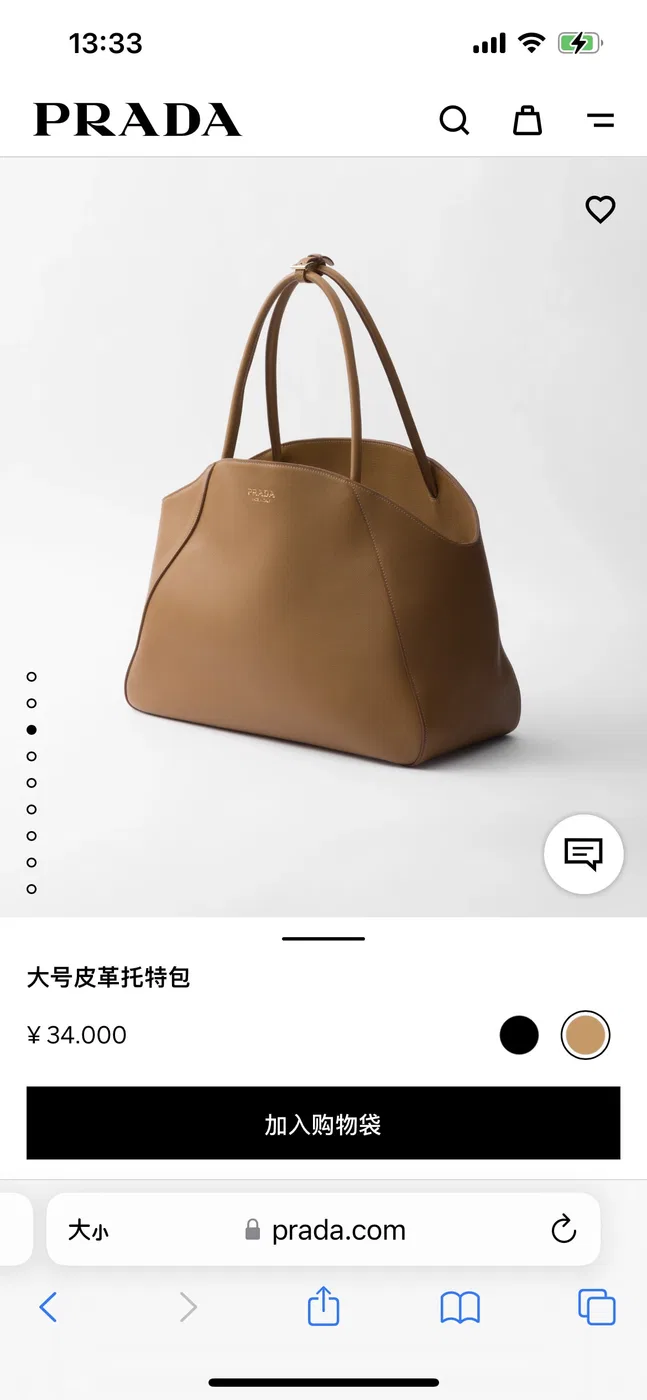Jump to the last image indicator dot
647x1400 pixels.
point(32,889)
